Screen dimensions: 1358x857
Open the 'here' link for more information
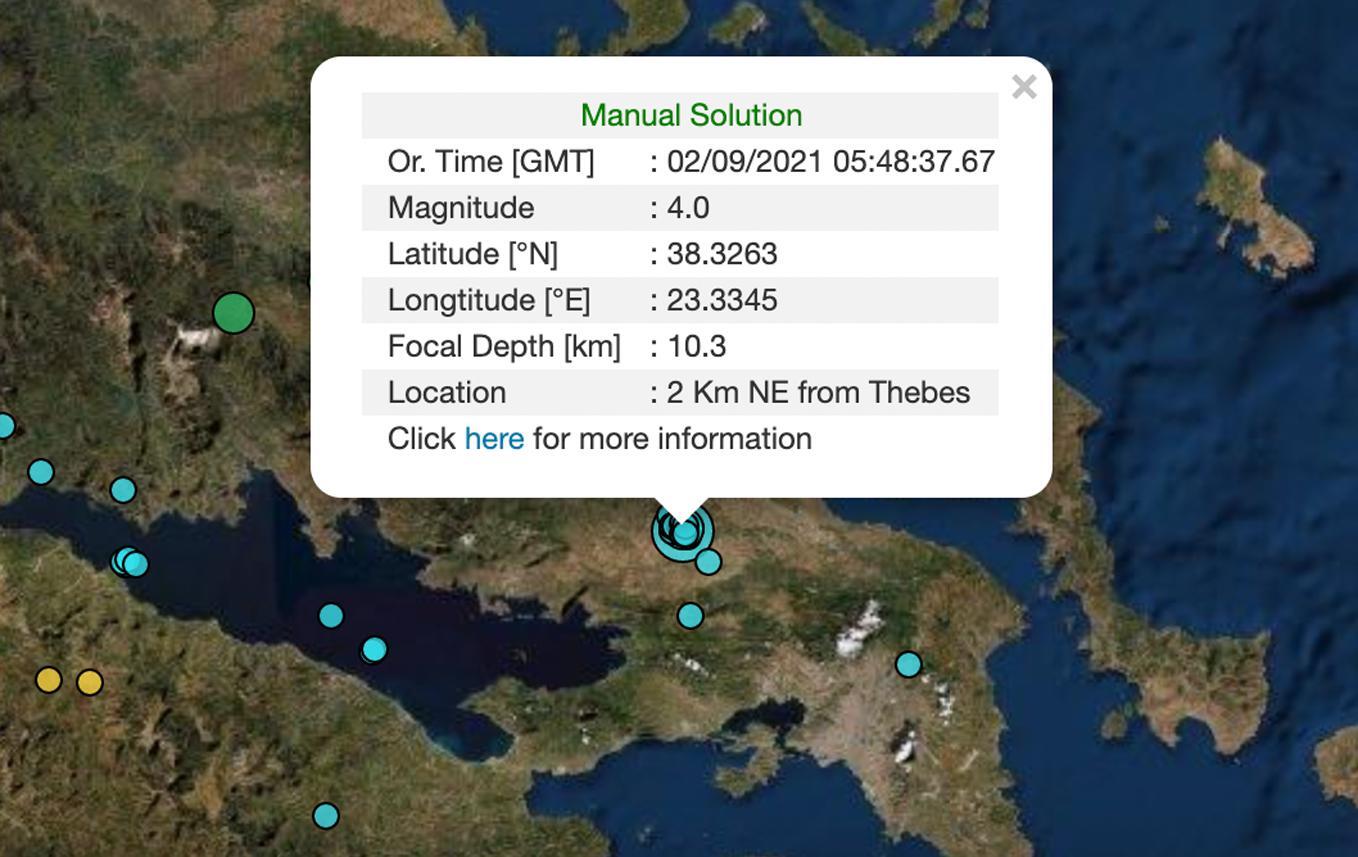coord(494,439)
